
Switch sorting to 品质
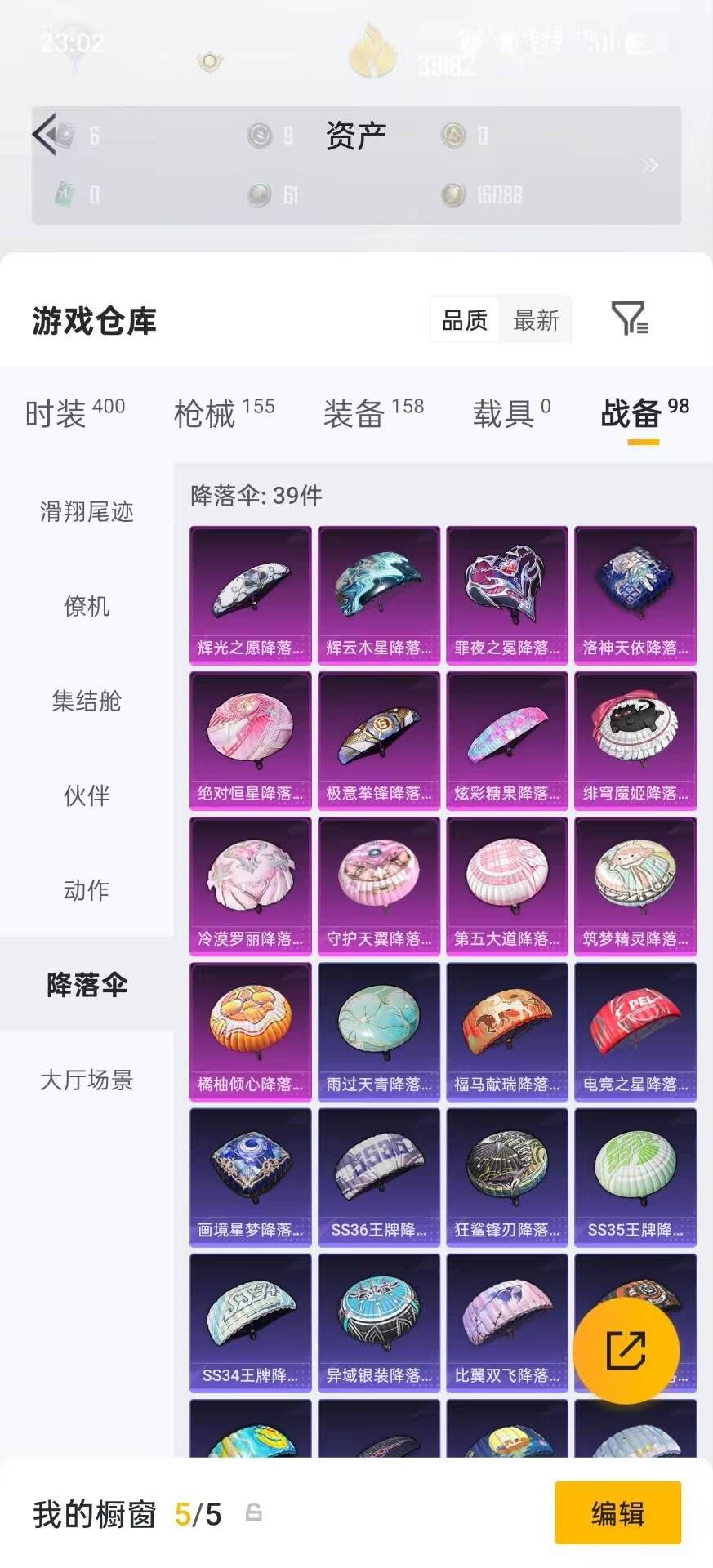pos(462,320)
